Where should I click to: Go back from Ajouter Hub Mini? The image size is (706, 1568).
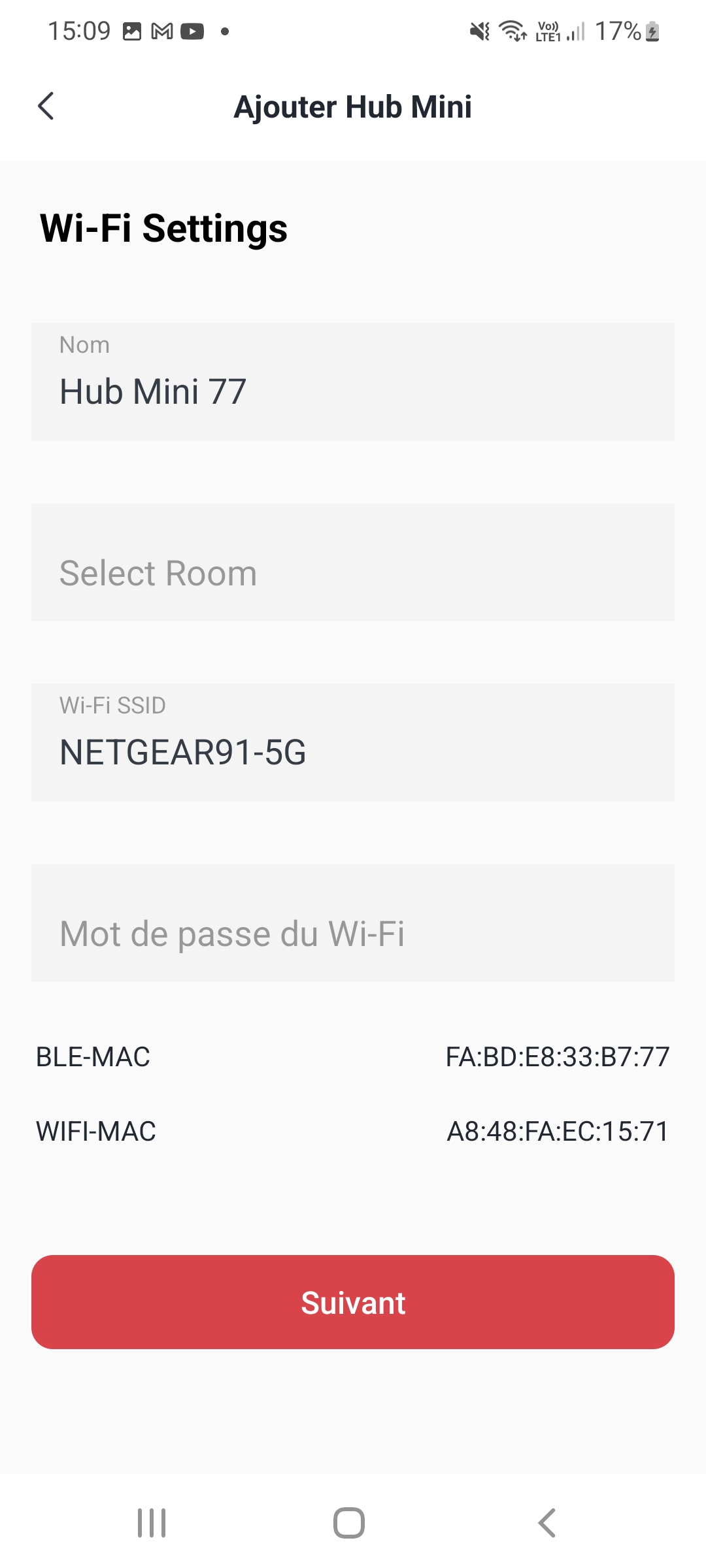point(46,106)
